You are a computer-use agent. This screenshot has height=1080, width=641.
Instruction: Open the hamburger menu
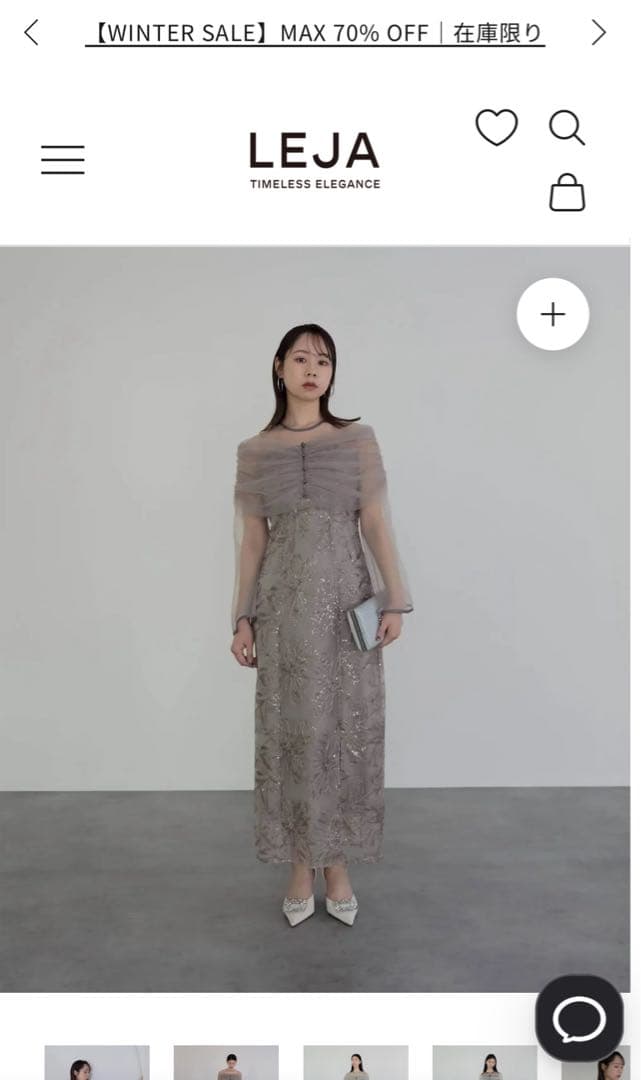(x=63, y=160)
